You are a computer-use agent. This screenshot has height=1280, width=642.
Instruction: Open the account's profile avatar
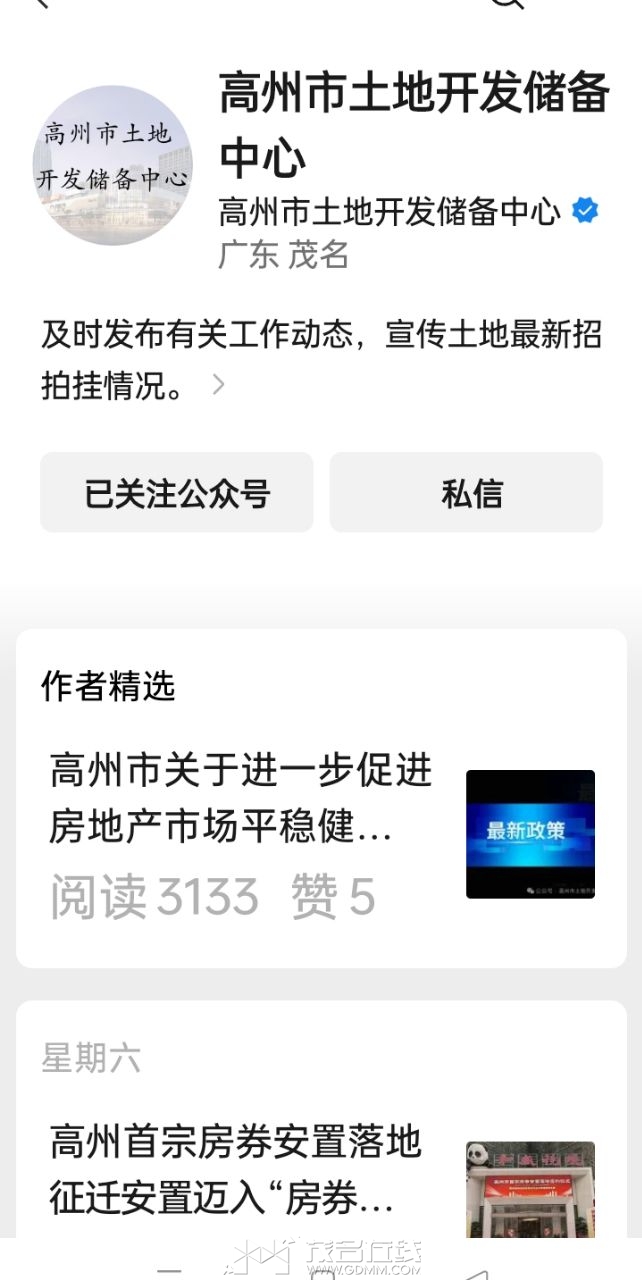click(112, 165)
